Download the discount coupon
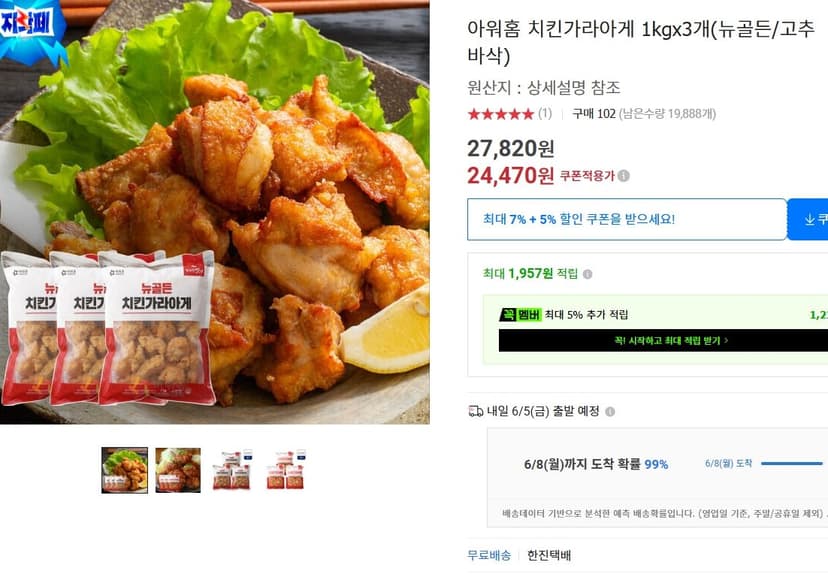 click(x=808, y=219)
